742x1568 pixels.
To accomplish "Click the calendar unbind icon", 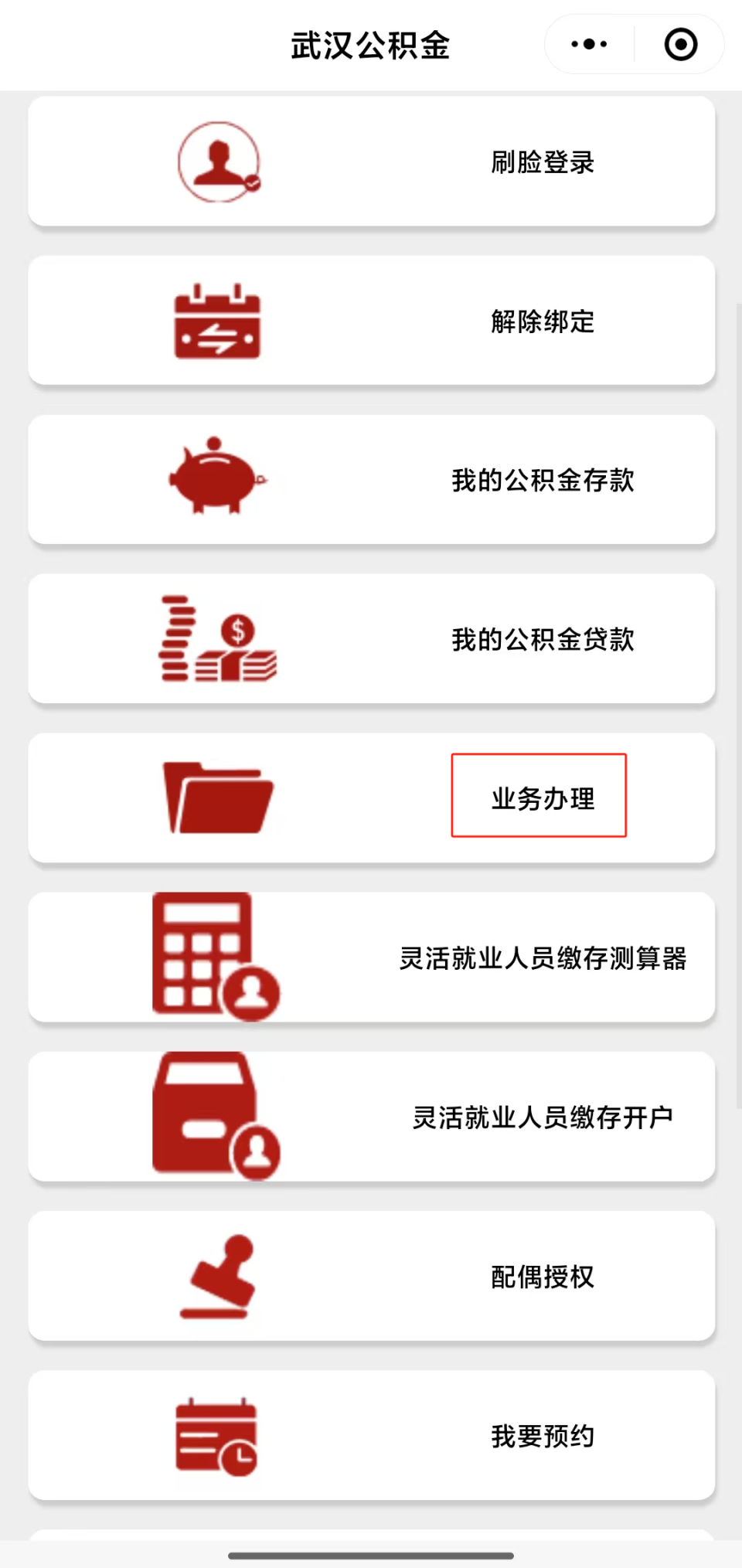I will 217,321.
